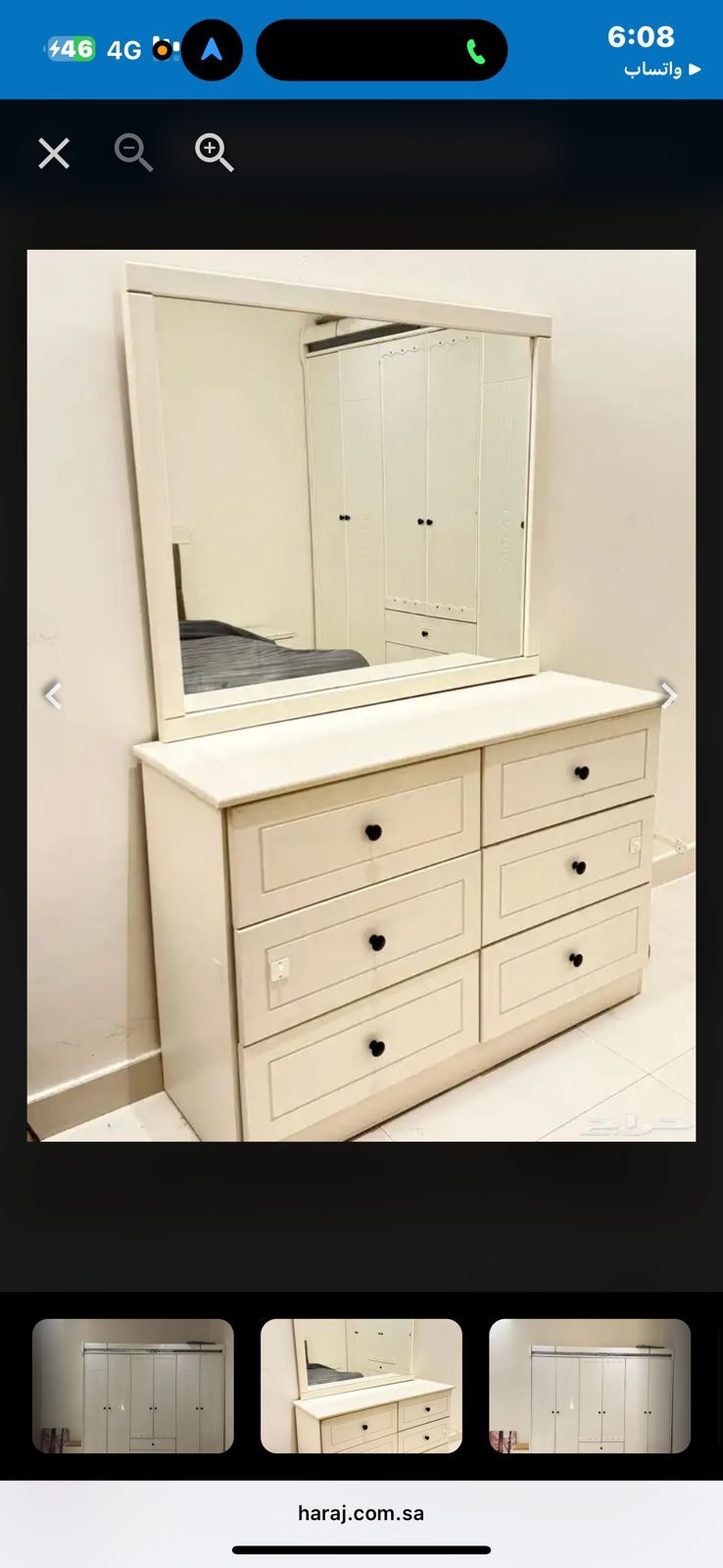Image resolution: width=723 pixels, height=1568 pixels.
Task: Open the last wardrobe thumbnail
Action: click(590, 1386)
